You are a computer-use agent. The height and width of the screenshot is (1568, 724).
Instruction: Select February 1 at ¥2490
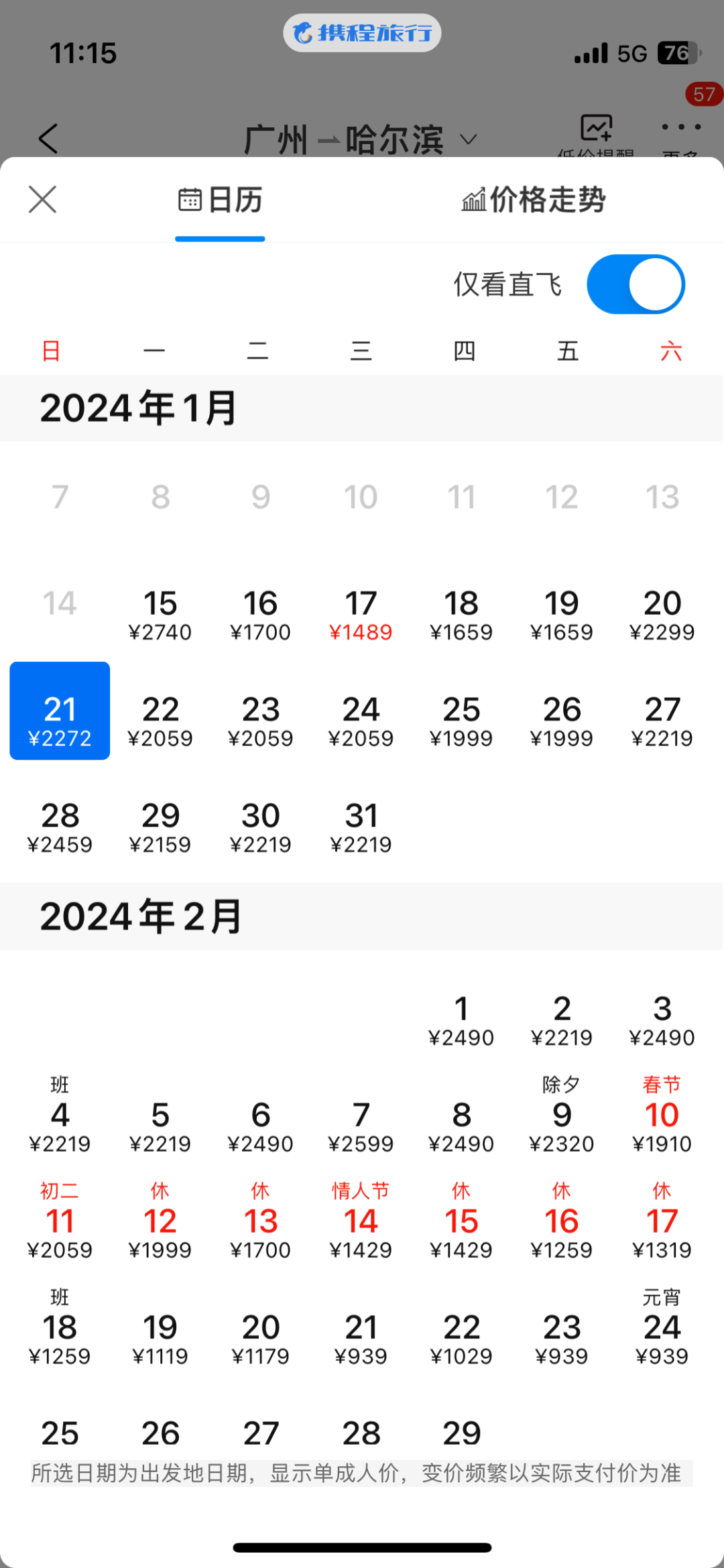[461, 1020]
